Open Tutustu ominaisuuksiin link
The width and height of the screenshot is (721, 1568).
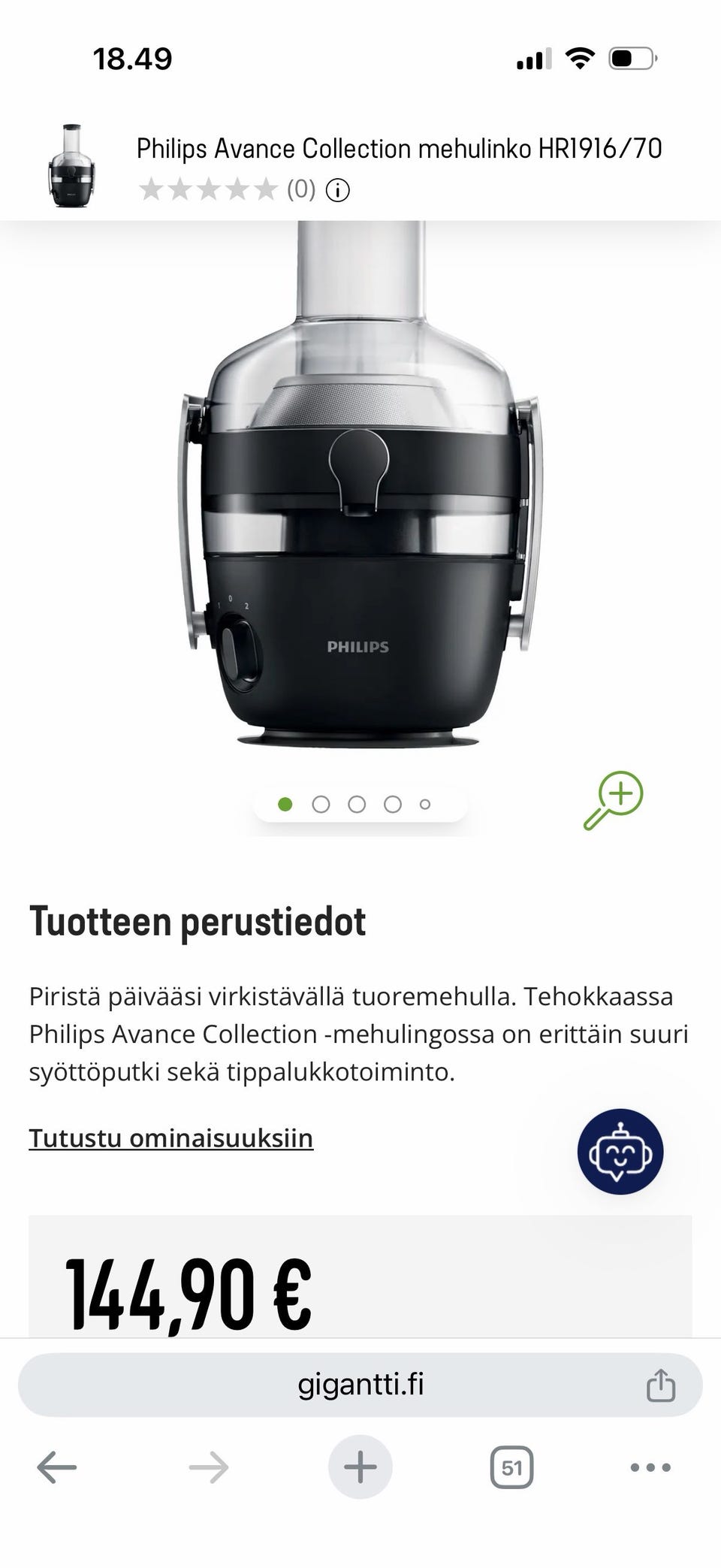[171, 1138]
